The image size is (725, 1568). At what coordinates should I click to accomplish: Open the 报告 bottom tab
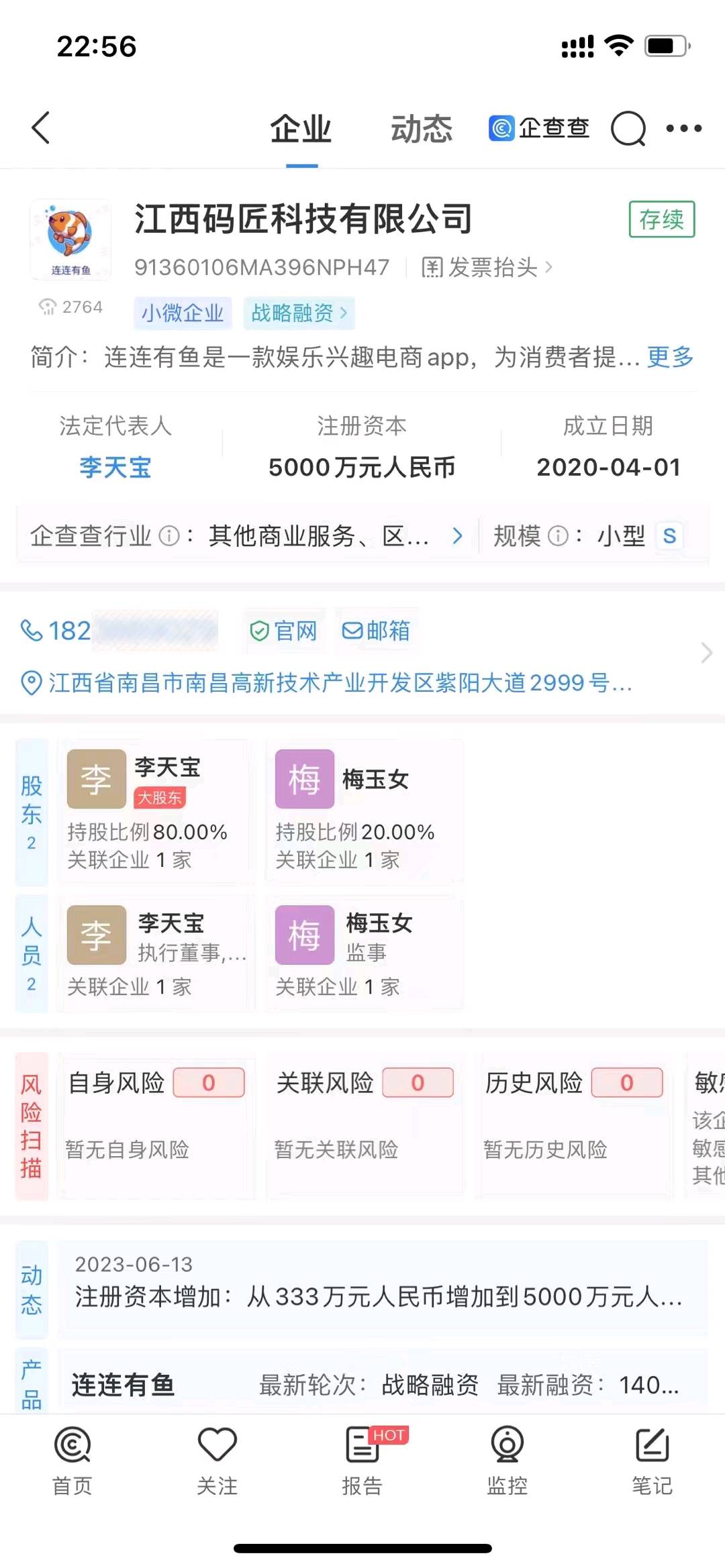pos(363,1461)
